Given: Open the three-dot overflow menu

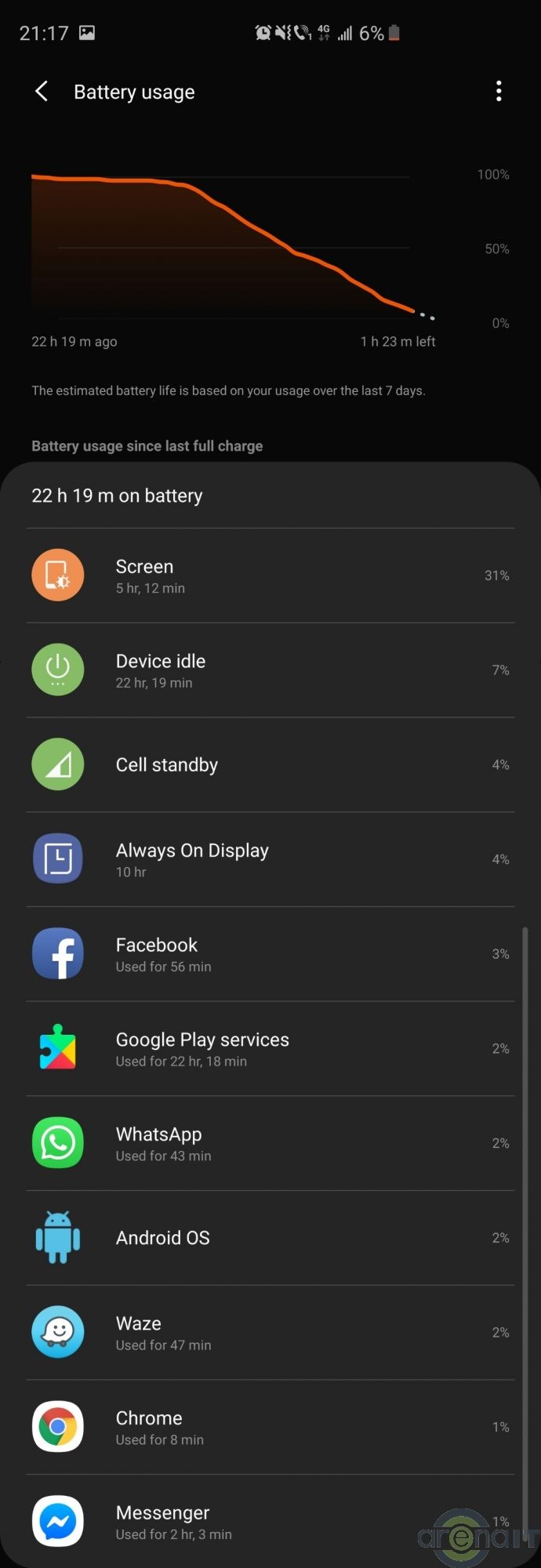Looking at the screenshot, I should [499, 92].
